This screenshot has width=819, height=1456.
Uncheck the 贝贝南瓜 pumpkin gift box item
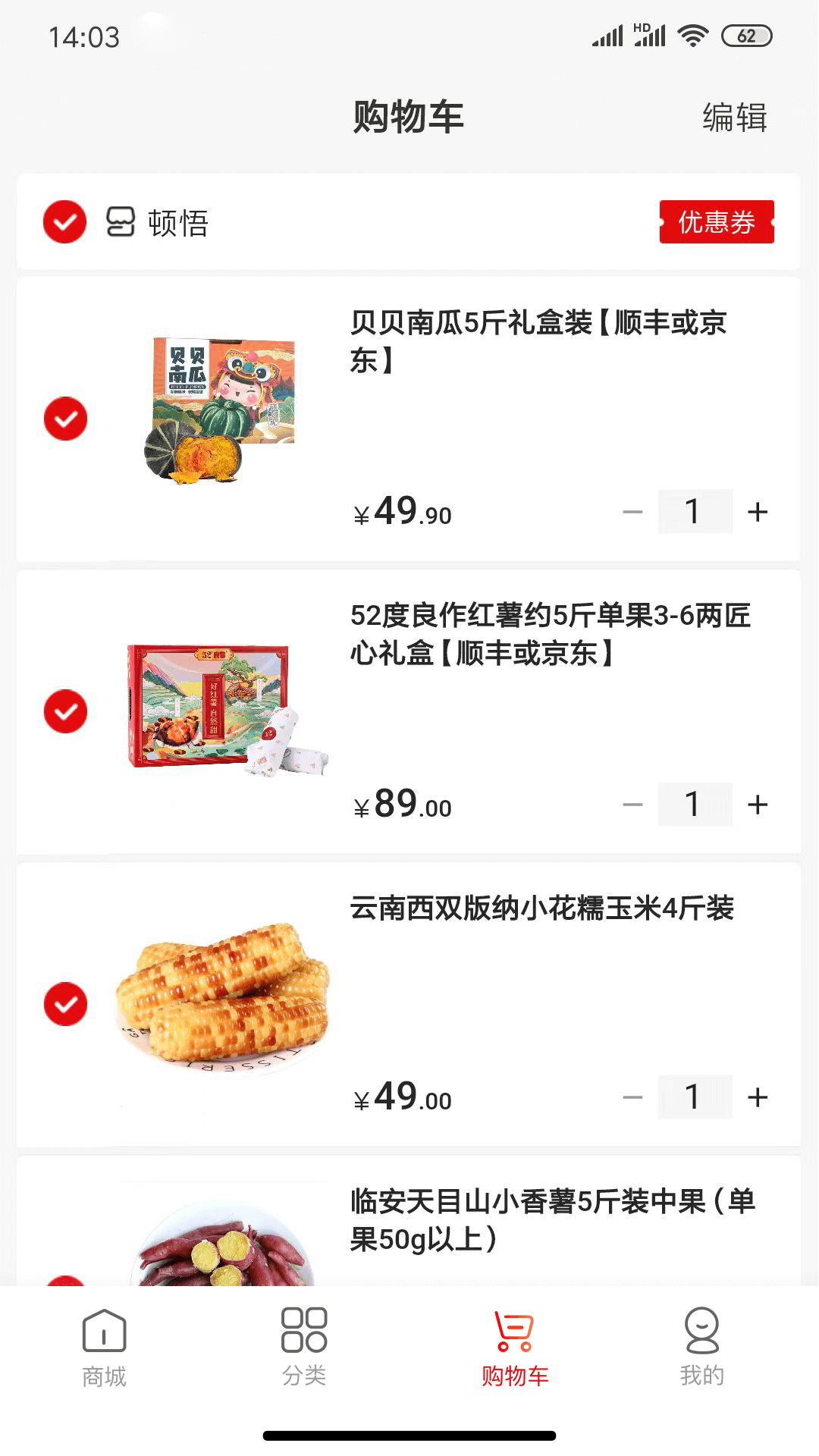[x=65, y=418]
